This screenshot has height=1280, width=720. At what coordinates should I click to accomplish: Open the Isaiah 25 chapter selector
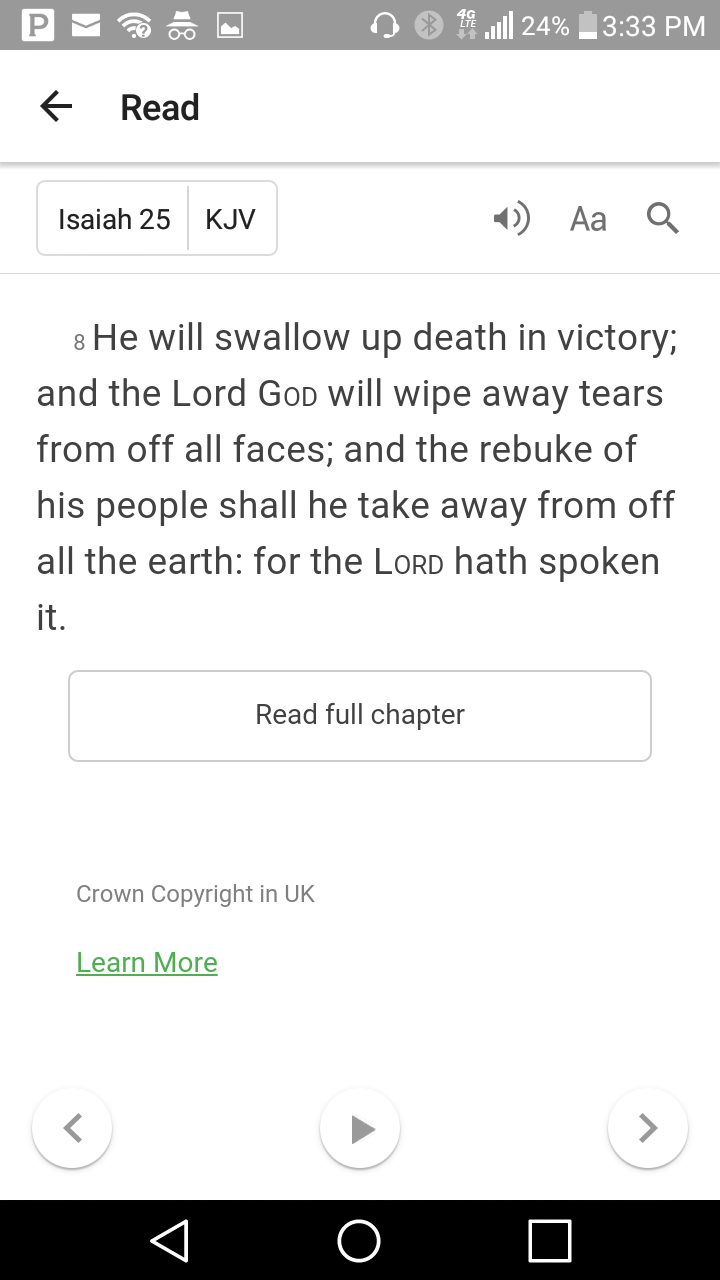(x=114, y=219)
